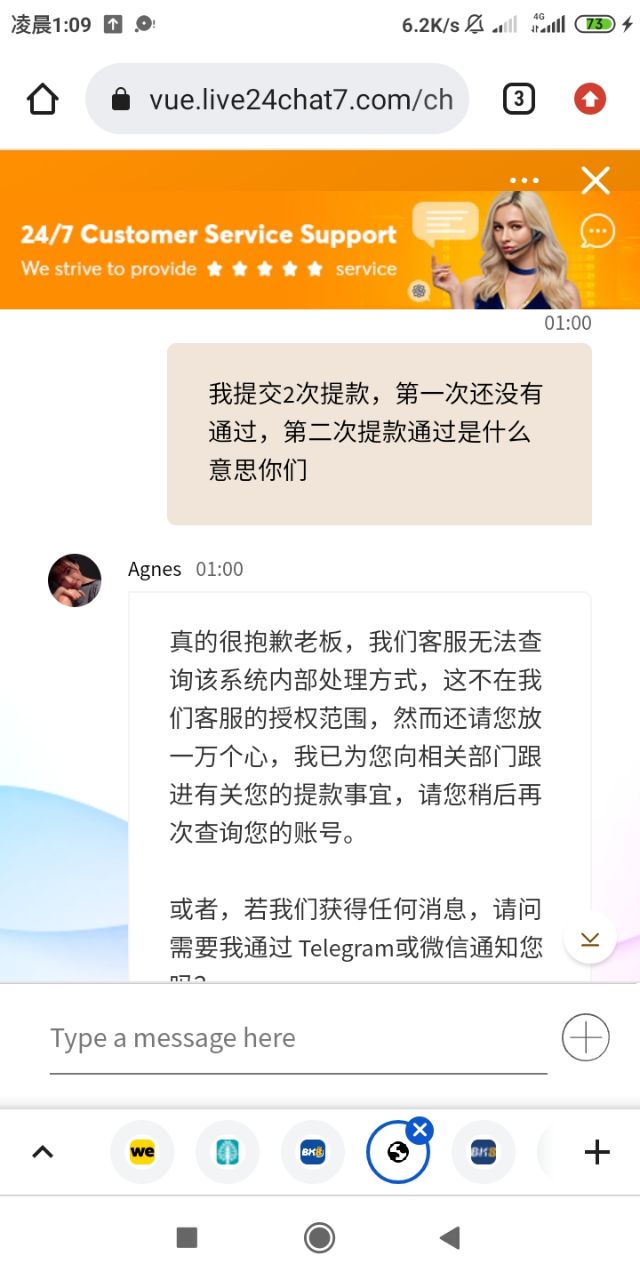Go back using the system back button
The image size is (640, 1280).
(450, 1238)
